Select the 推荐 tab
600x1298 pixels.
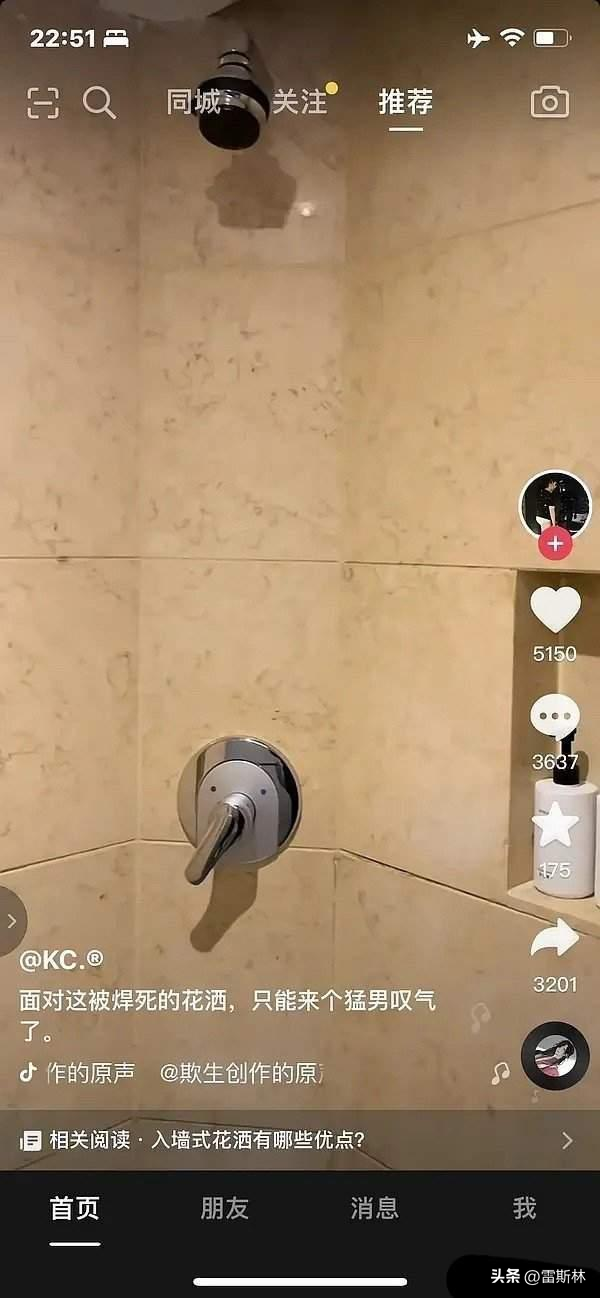coord(406,102)
